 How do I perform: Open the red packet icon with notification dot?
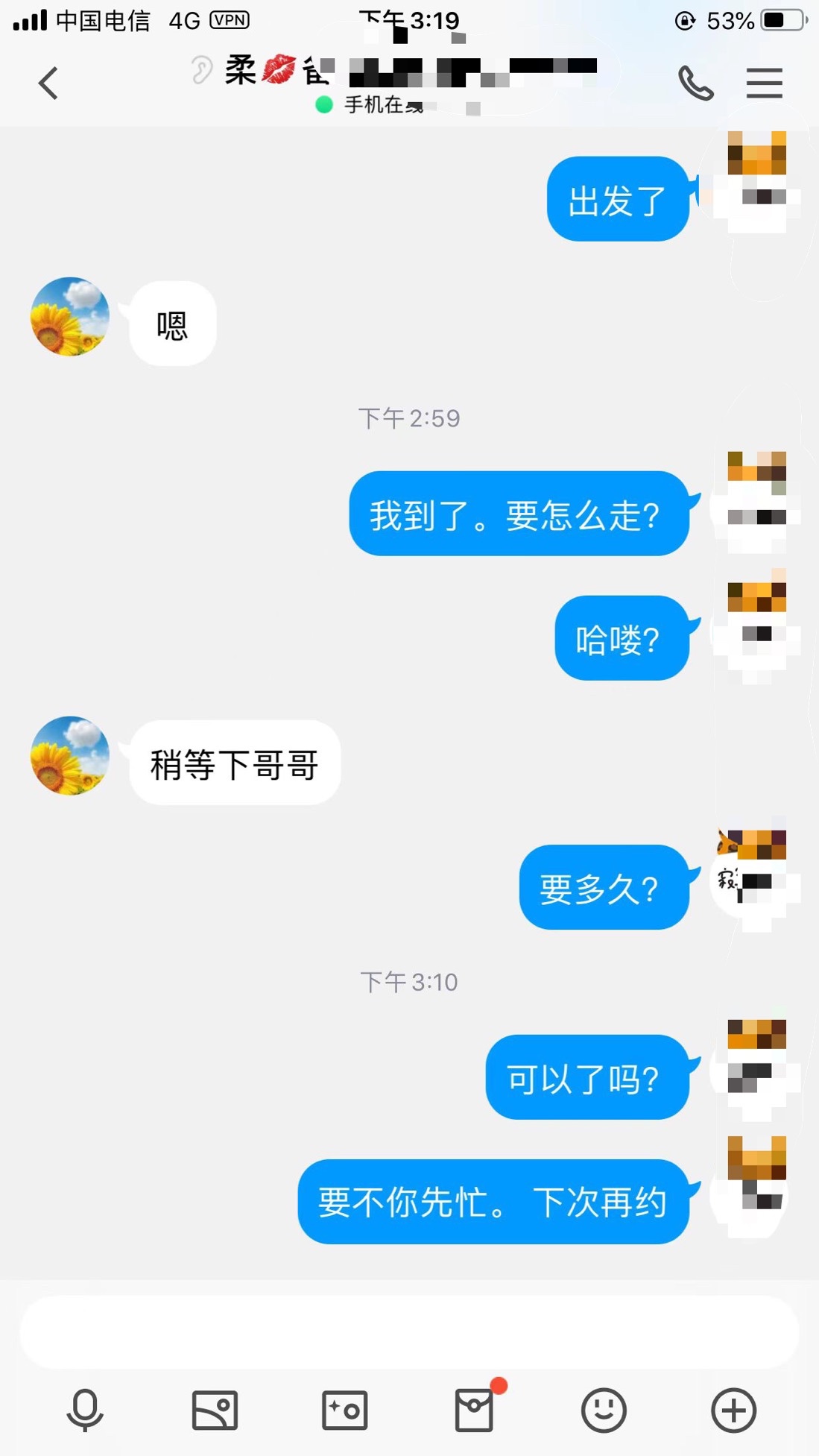tap(473, 1409)
